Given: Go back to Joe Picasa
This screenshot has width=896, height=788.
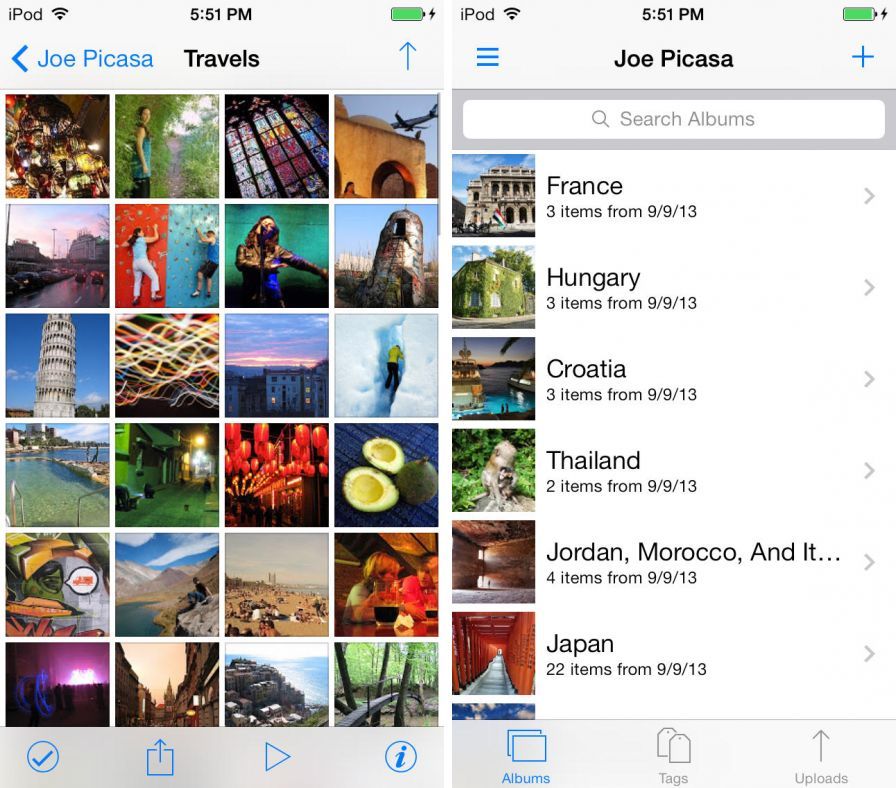Looking at the screenshot, I should (82, 59).
